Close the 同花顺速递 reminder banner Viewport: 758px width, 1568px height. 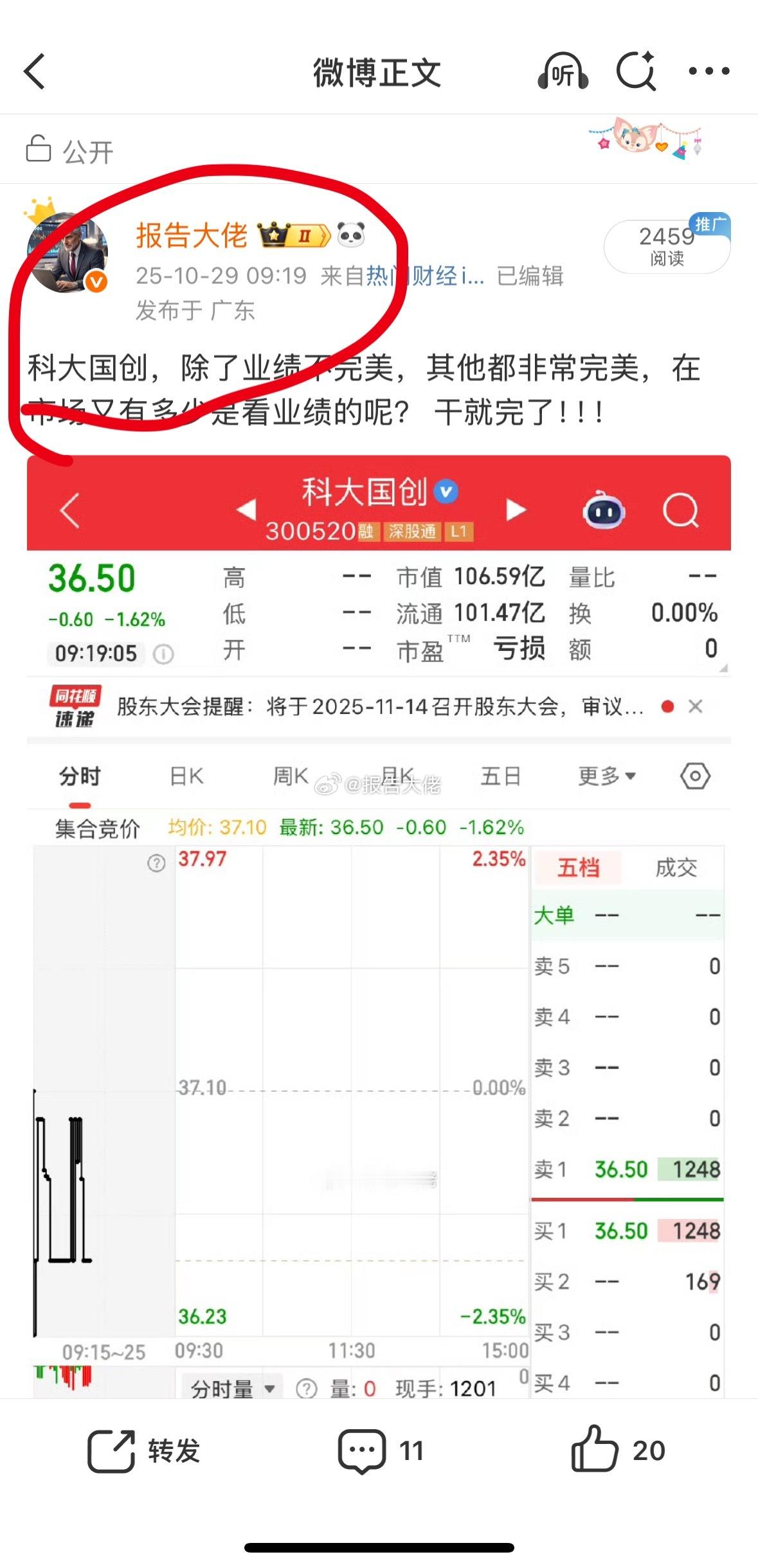696,706
